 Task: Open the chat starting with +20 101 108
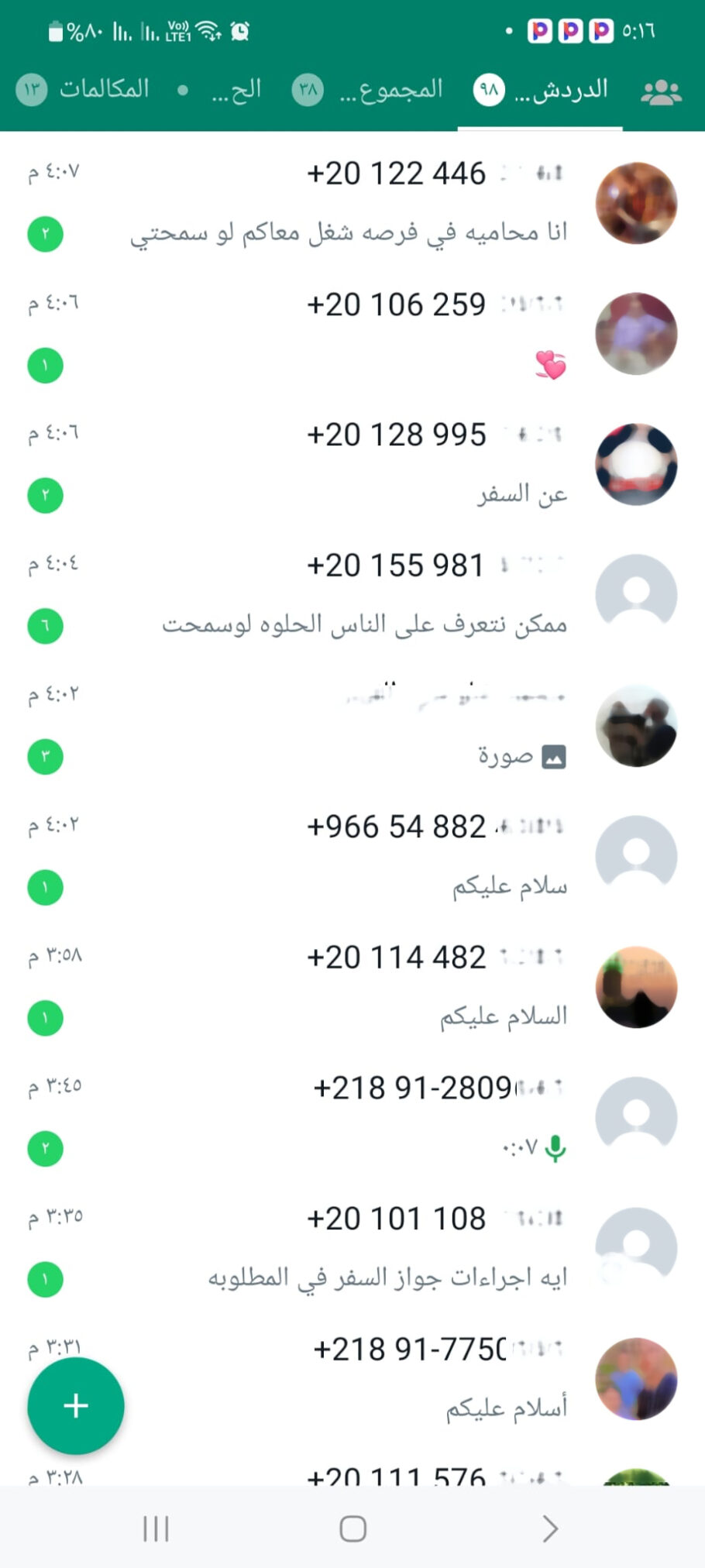pyautogui.click(x=349, y=1249)
